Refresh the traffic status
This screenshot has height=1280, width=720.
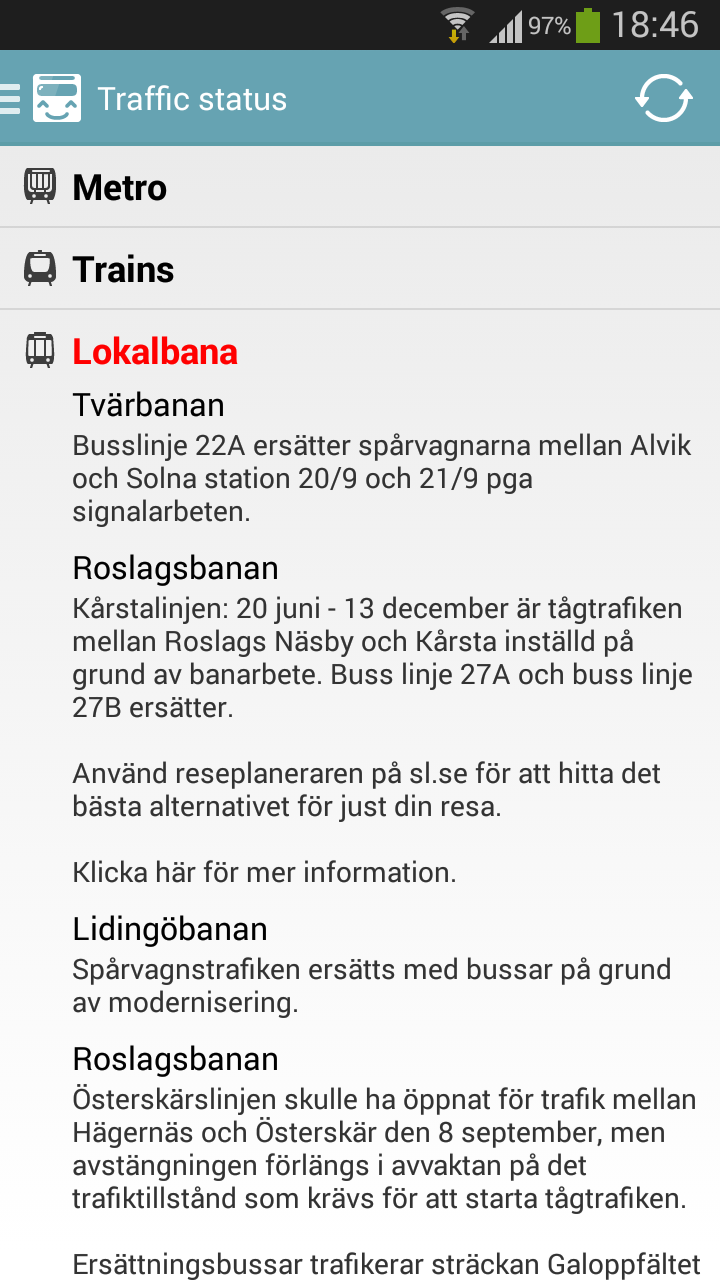pos(664,98)
